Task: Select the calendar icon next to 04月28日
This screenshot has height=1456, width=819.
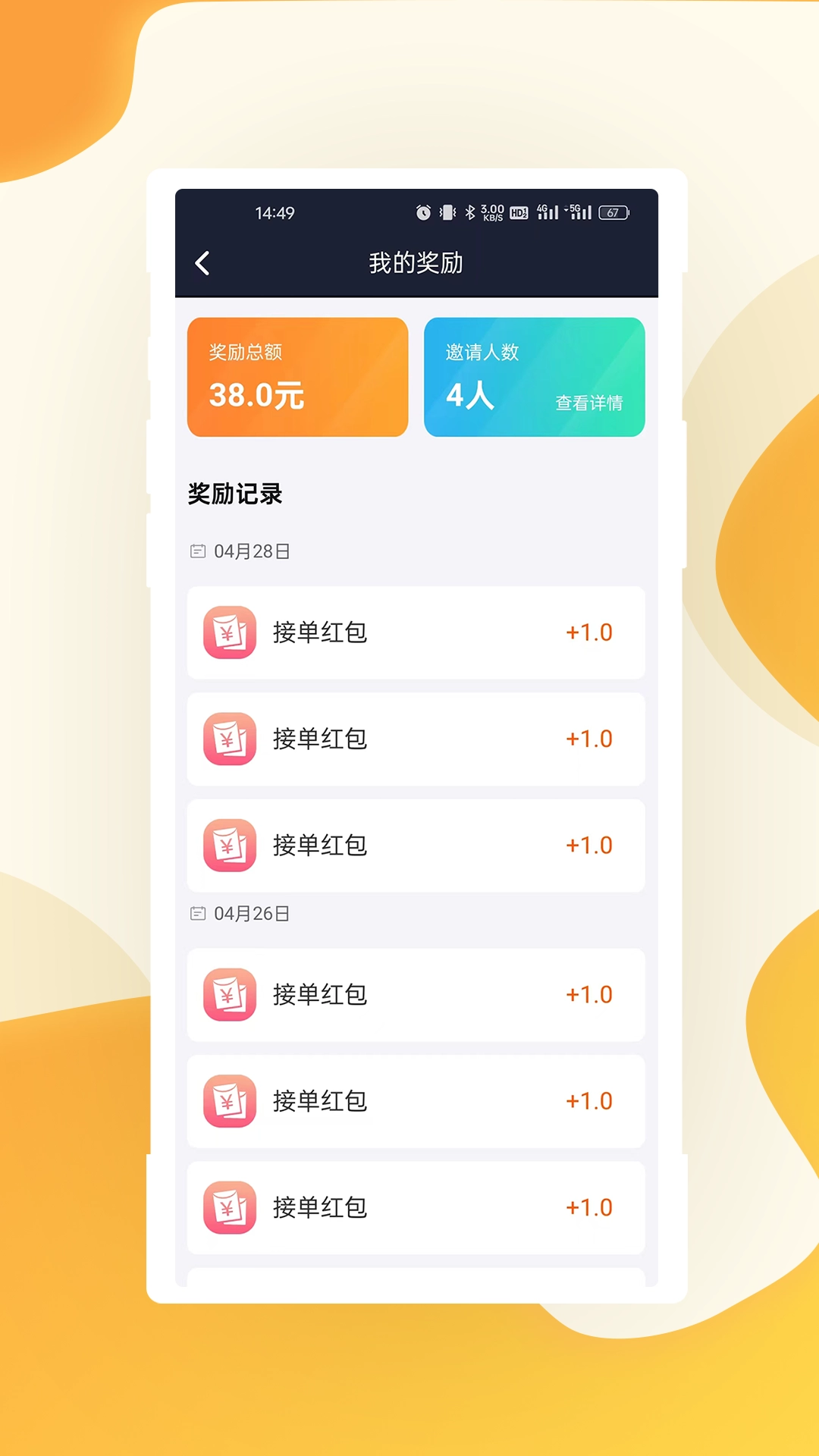Action: click(199, 551)
